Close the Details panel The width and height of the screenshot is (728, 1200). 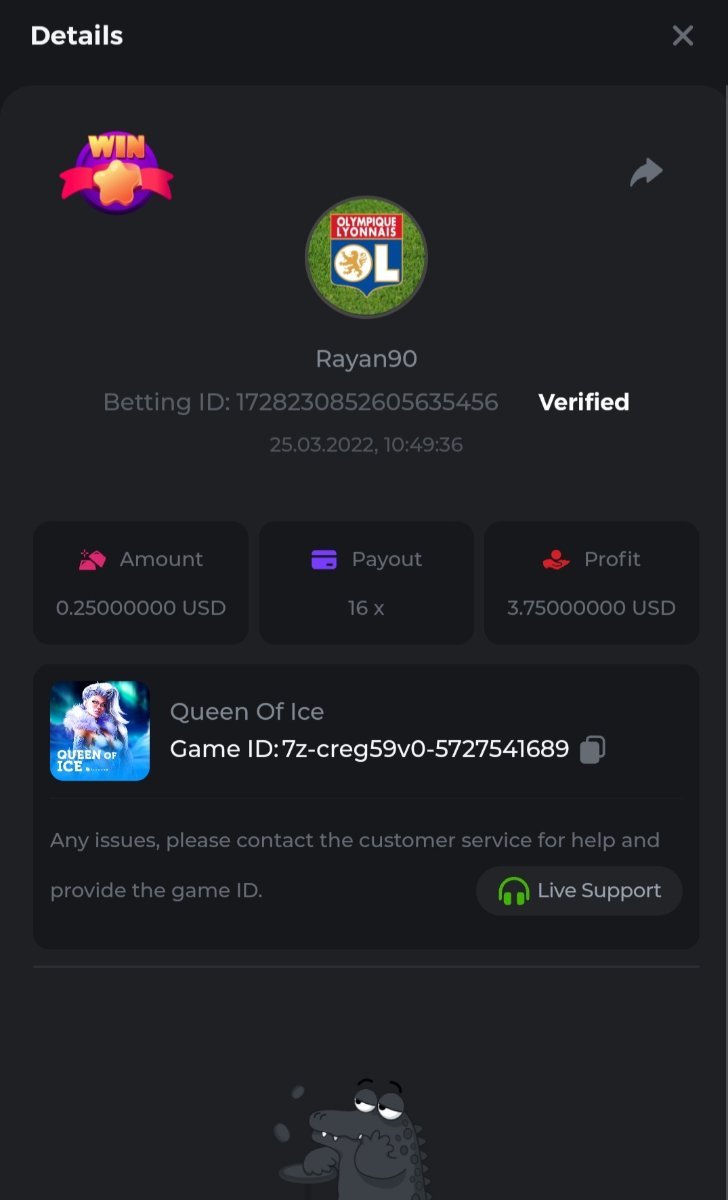tap(683, 36)
